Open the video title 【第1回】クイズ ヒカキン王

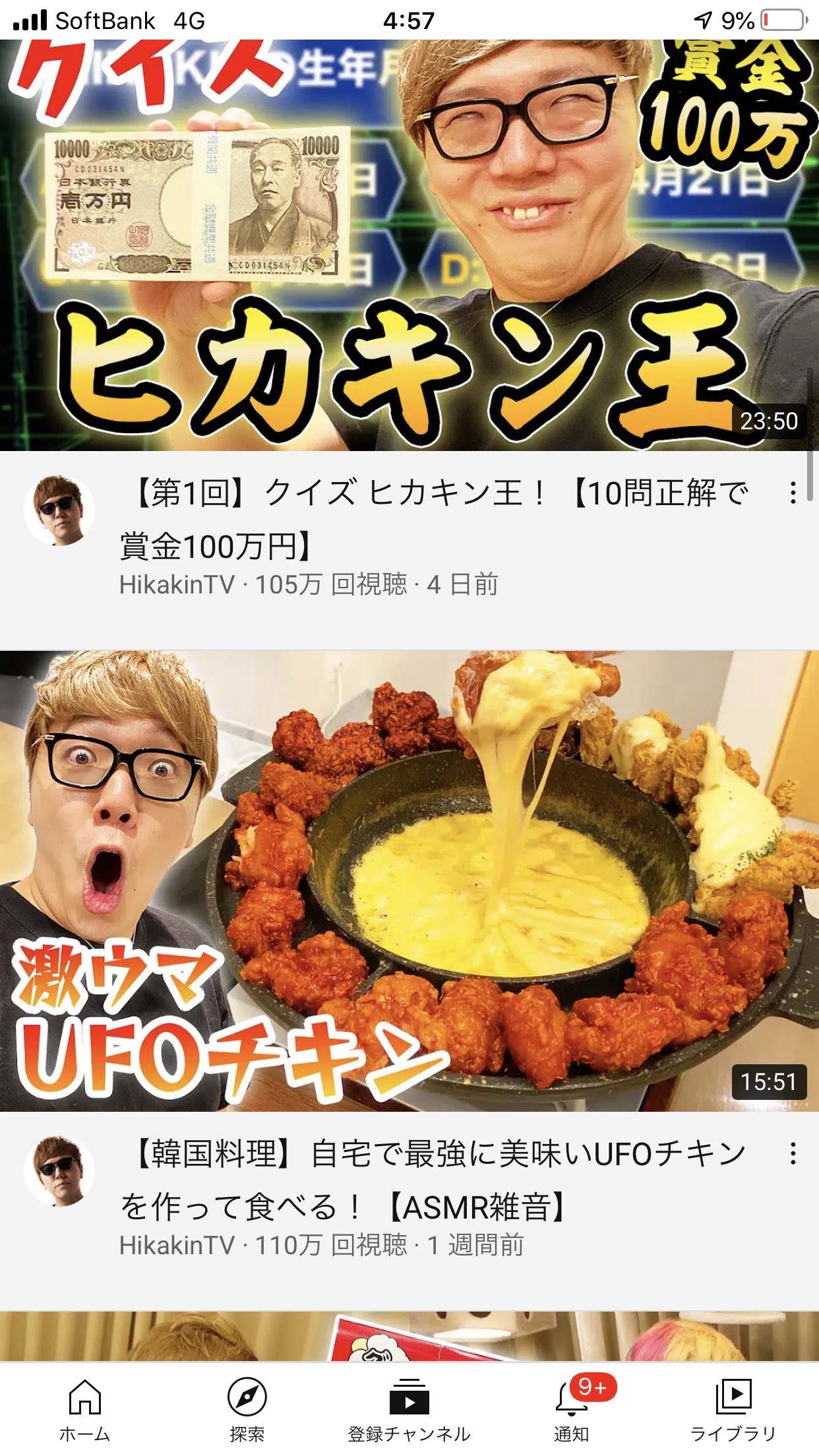[x=434, y=520]
